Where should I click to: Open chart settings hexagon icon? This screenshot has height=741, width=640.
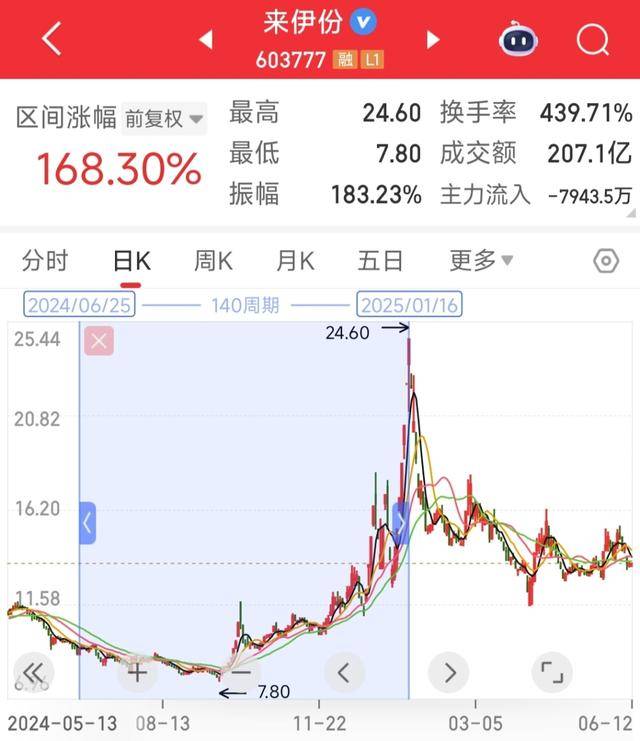click(x=606, y=261)
